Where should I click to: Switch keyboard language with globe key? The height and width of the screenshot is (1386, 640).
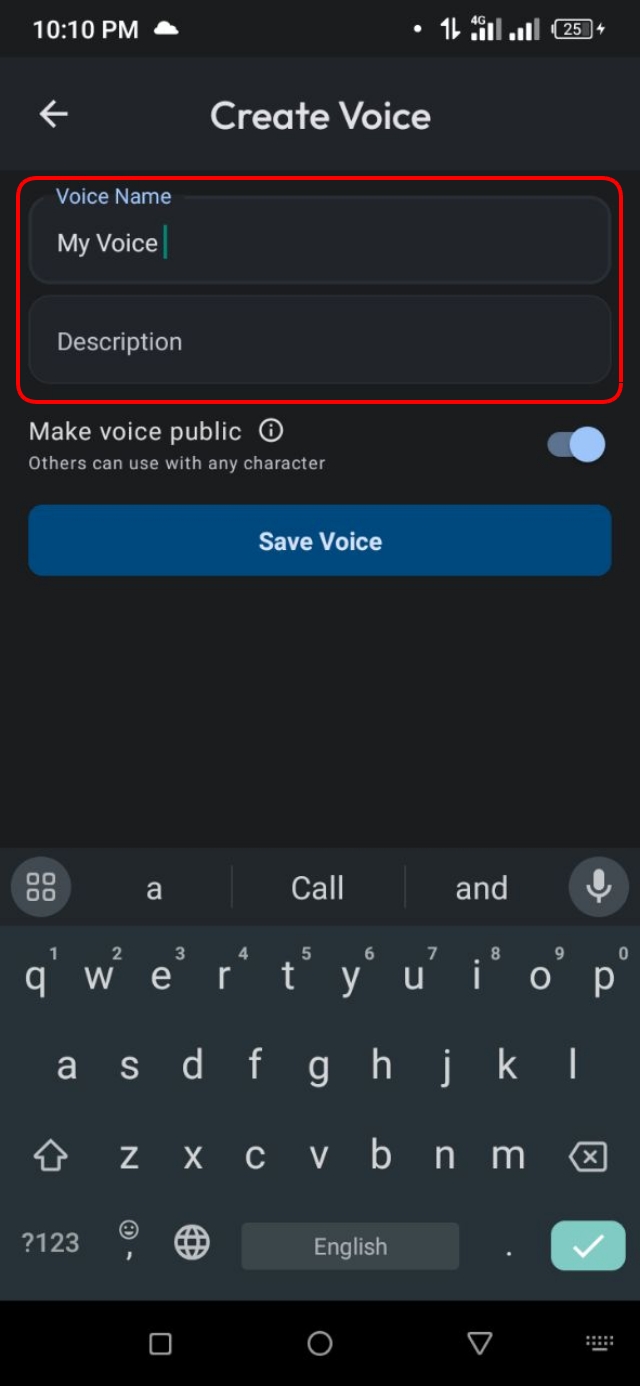pos(192,1243)
